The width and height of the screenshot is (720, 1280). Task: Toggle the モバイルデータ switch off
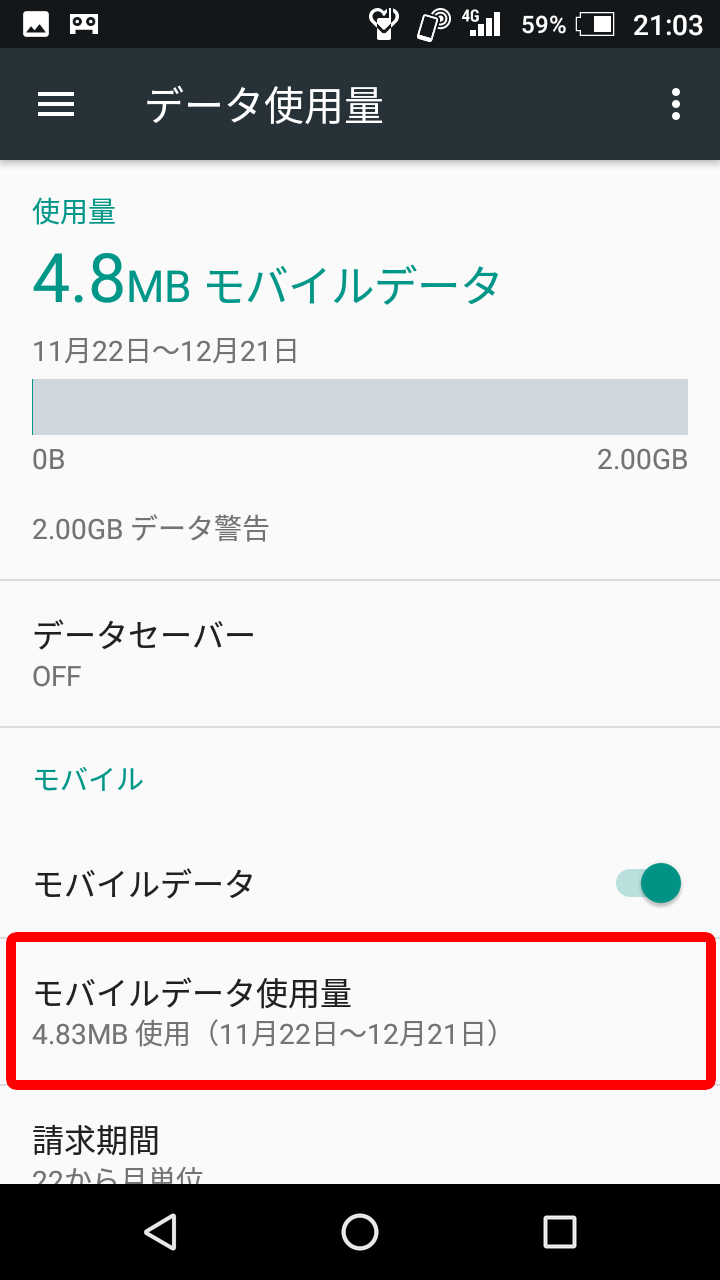648,883
